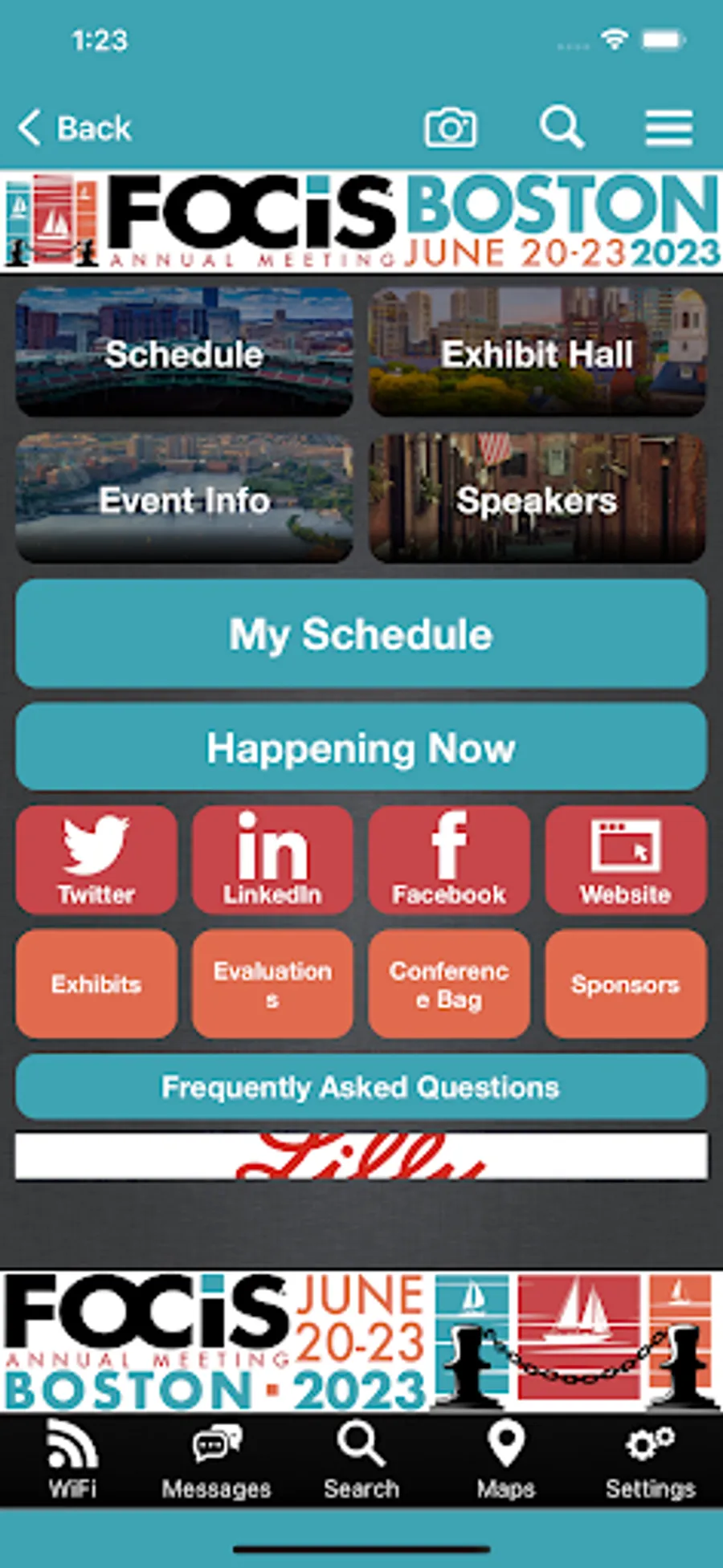Open the Exhibit Hall tile
This screenshot has height=1568, width=723.
coord(537,352)
